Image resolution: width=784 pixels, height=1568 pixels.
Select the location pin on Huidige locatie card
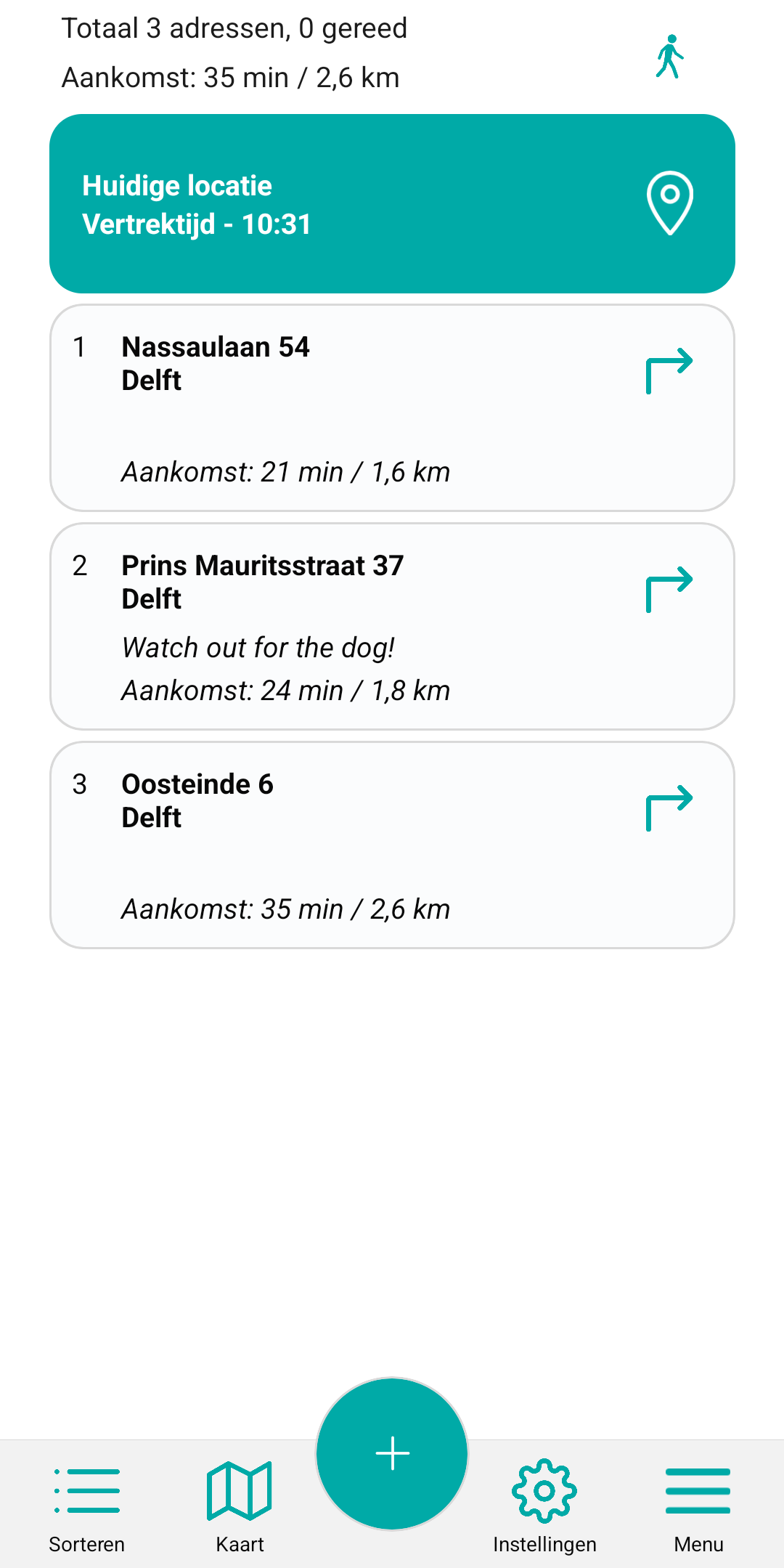tap(670, 201)
